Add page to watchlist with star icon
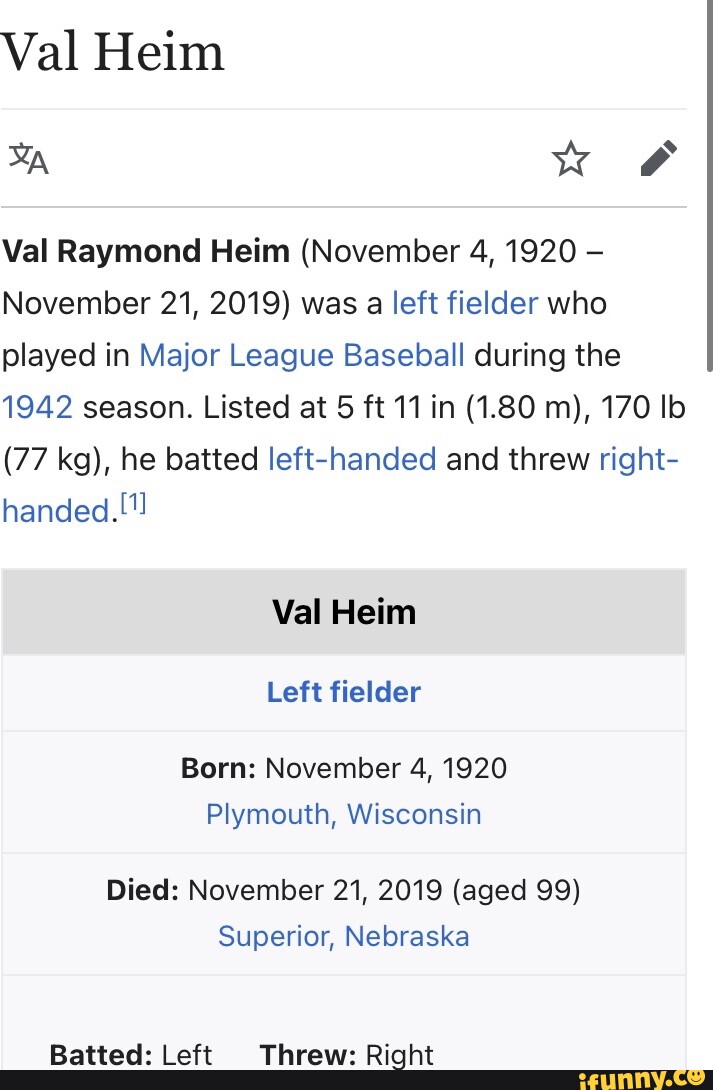Viewport: 713px width, 1090px height. click(x=571, y=159)
